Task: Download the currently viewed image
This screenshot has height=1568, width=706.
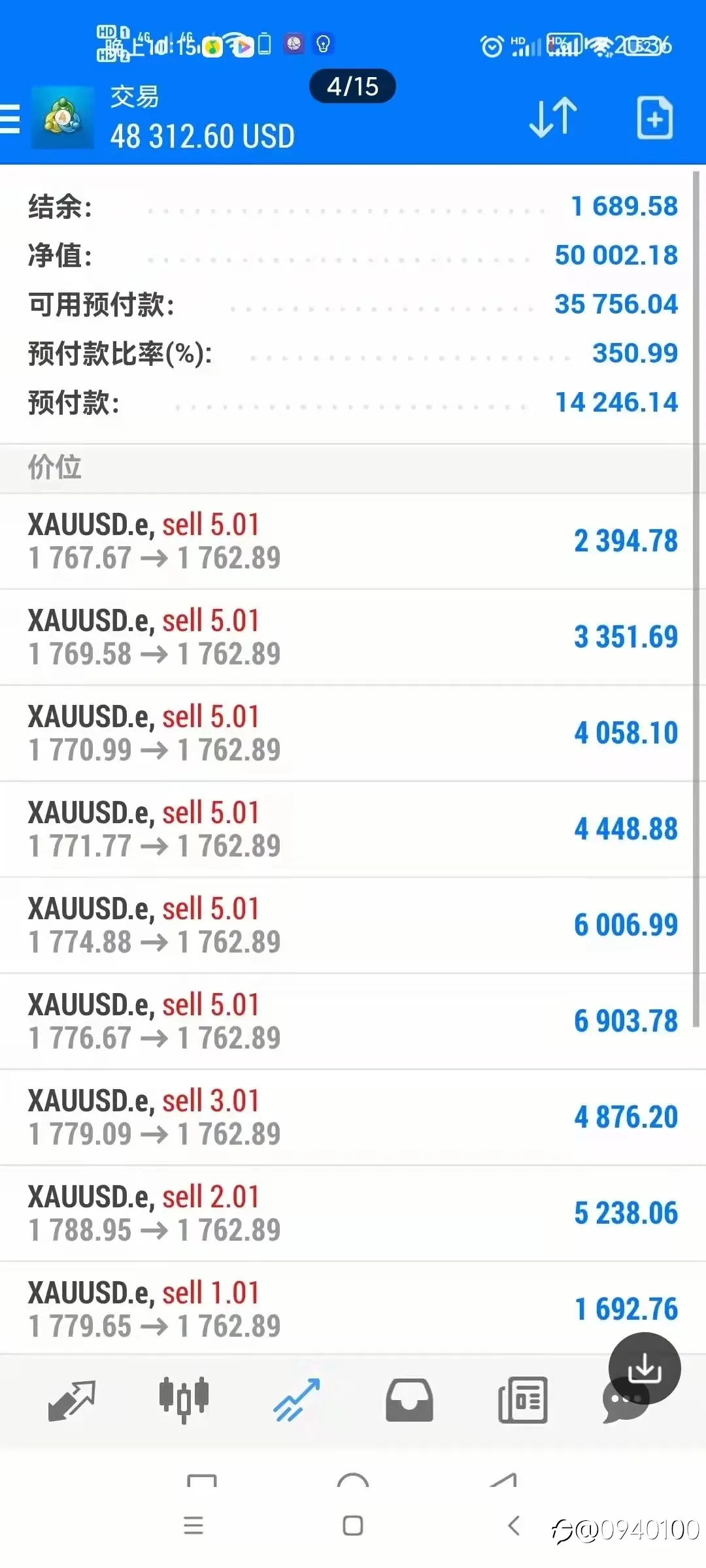Action: [x=645, y=1368]
